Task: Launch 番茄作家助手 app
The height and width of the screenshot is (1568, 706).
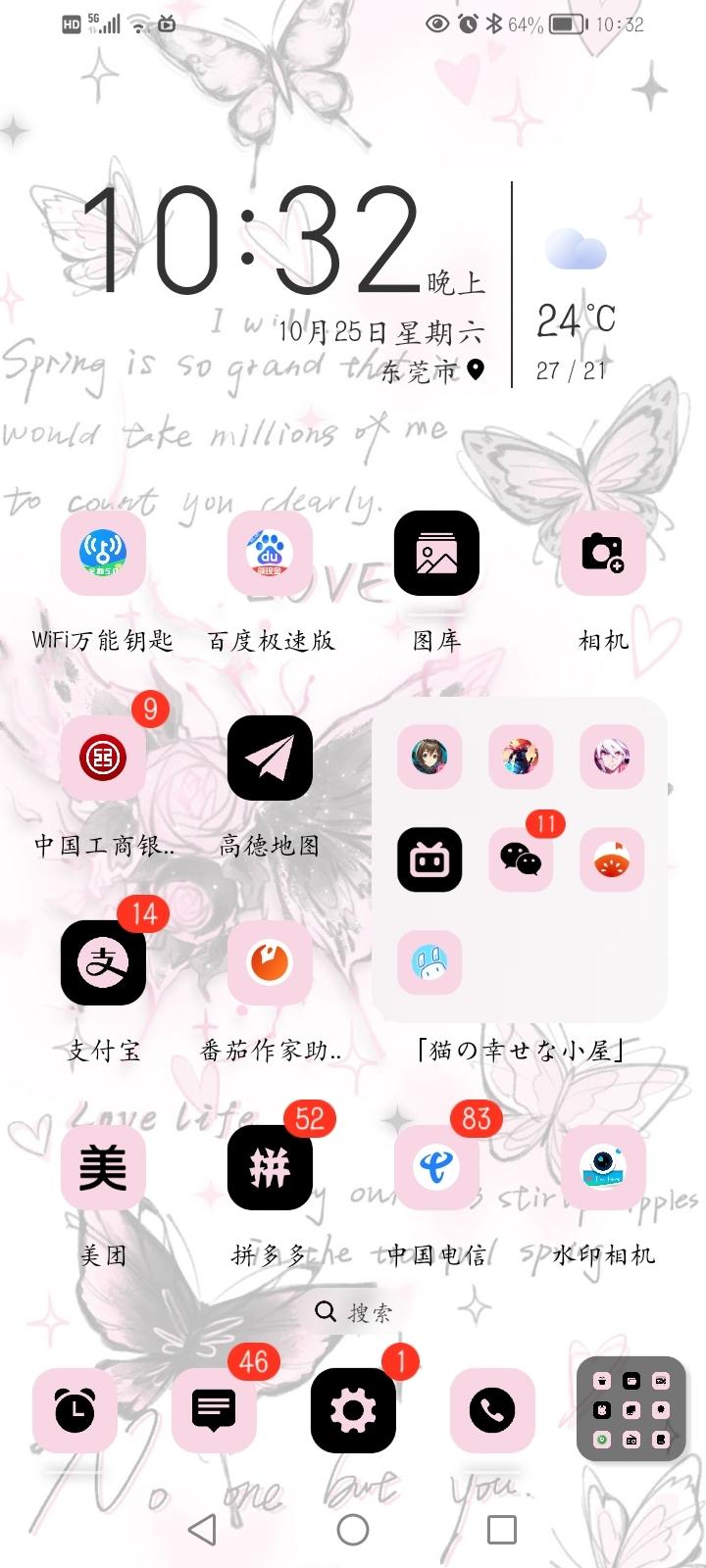Action: [270, 962]
